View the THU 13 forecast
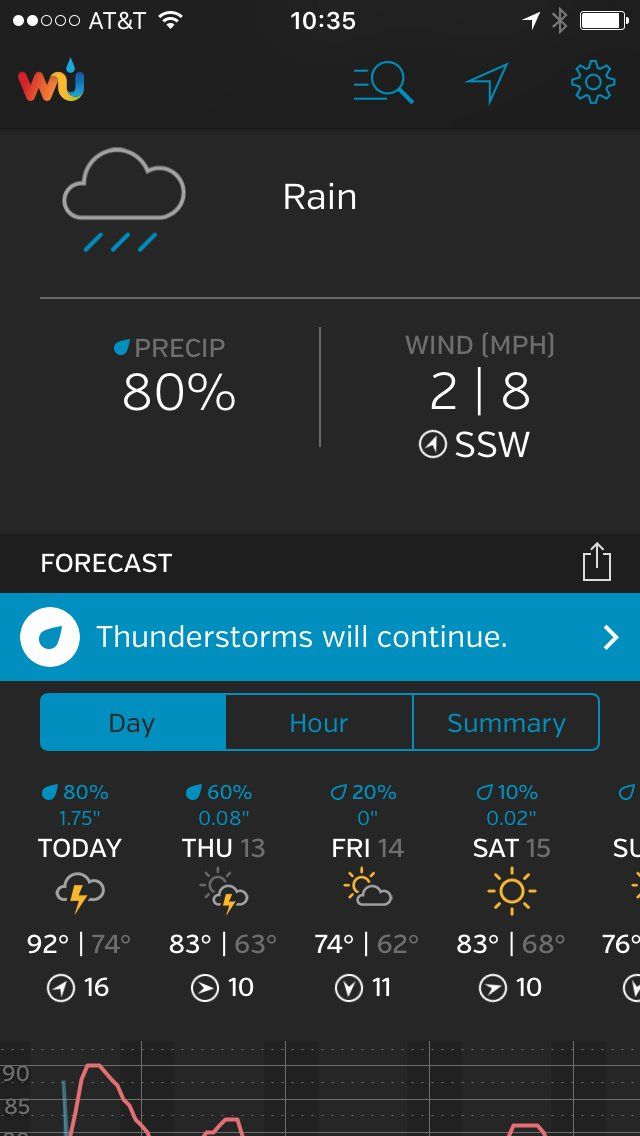 (223, 892)
